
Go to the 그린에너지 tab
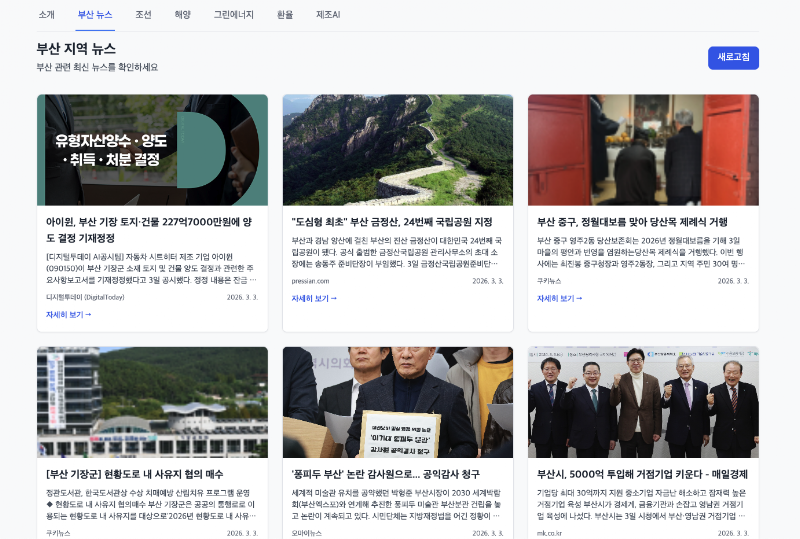(x=234, y=15)
